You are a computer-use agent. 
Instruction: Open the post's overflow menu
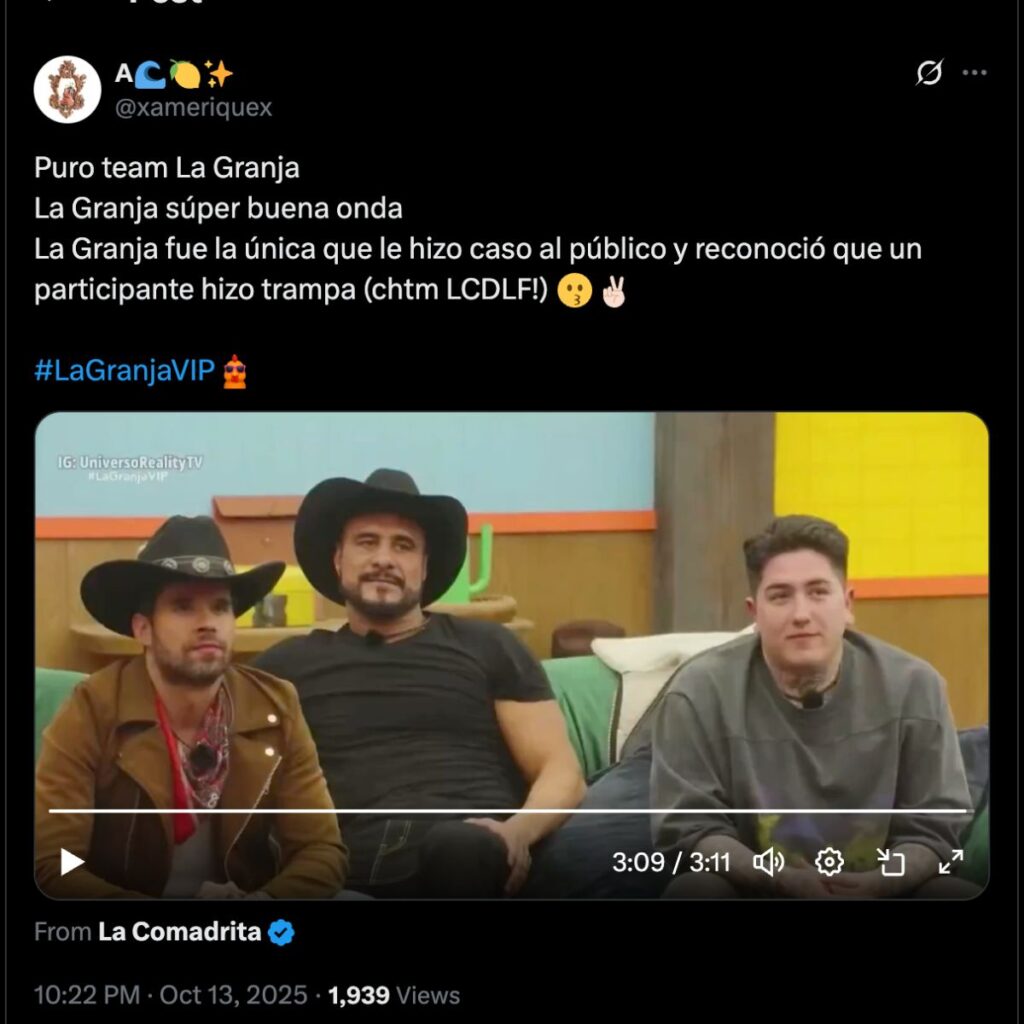pyautogui.click(x=974, y=73)
